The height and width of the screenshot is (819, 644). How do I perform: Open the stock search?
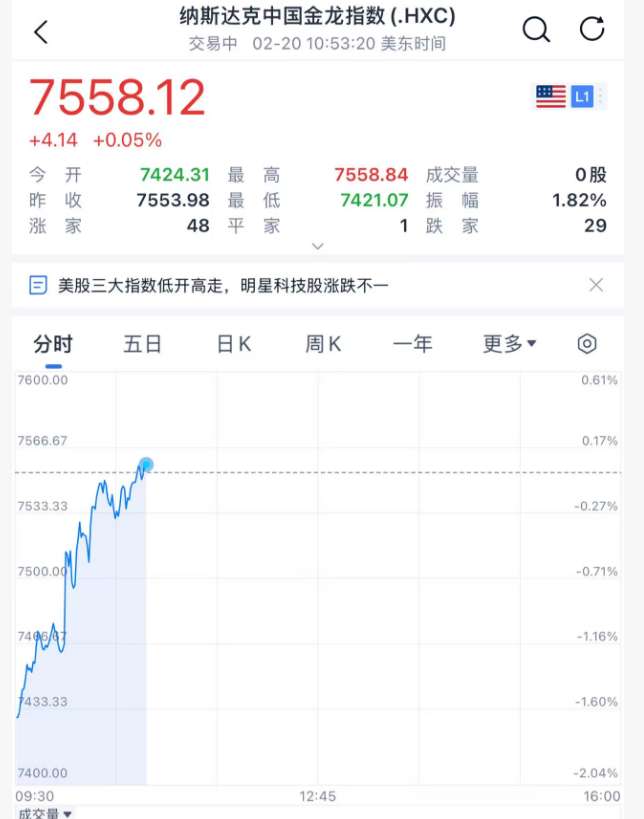point(537,30)
